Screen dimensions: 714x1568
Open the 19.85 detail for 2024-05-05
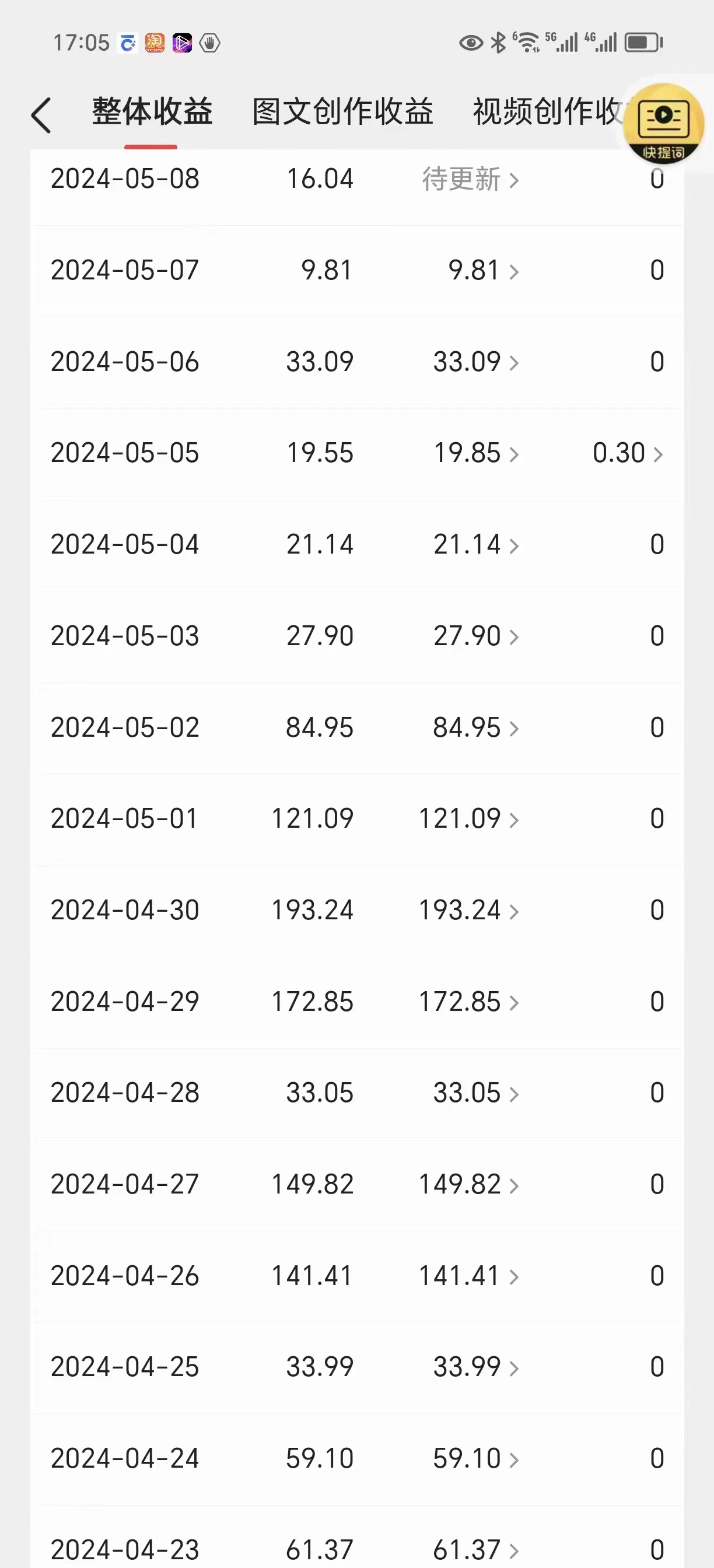click(x=475, y=453)
